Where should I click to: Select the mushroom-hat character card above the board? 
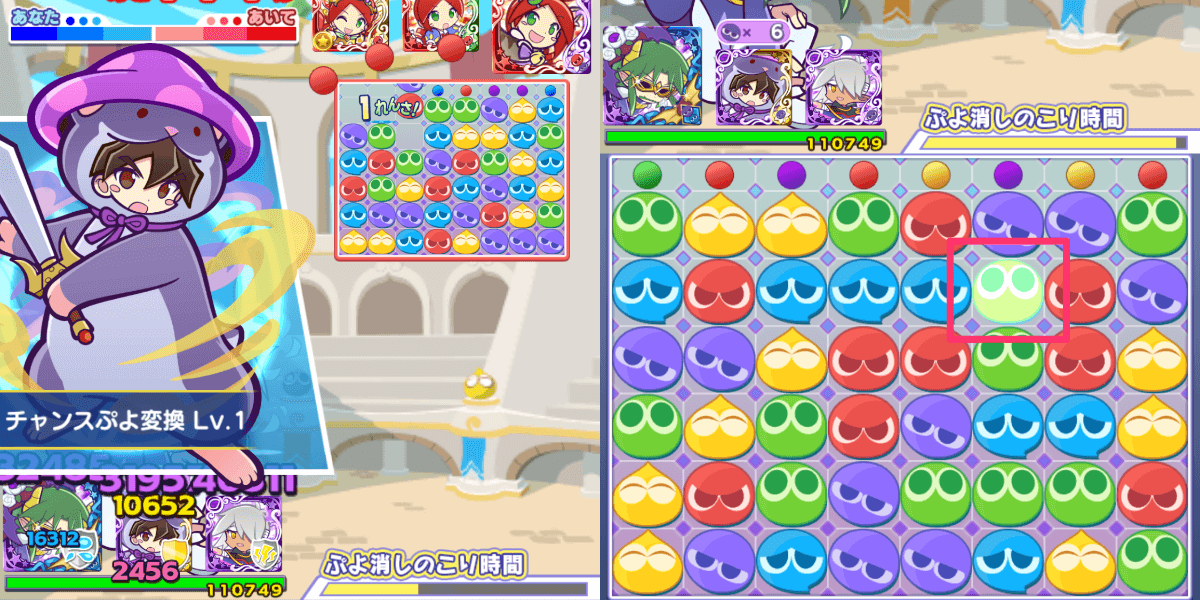(752, 86)
